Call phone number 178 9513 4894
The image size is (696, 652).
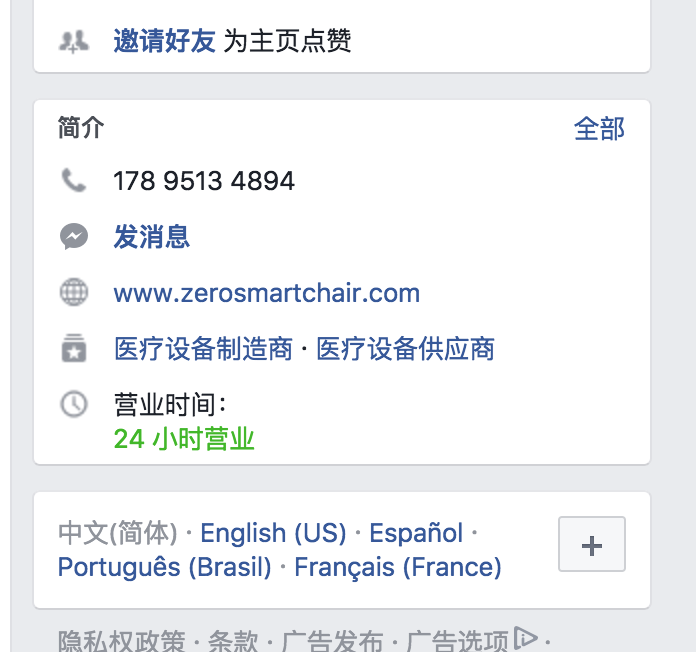coord(204,181)
